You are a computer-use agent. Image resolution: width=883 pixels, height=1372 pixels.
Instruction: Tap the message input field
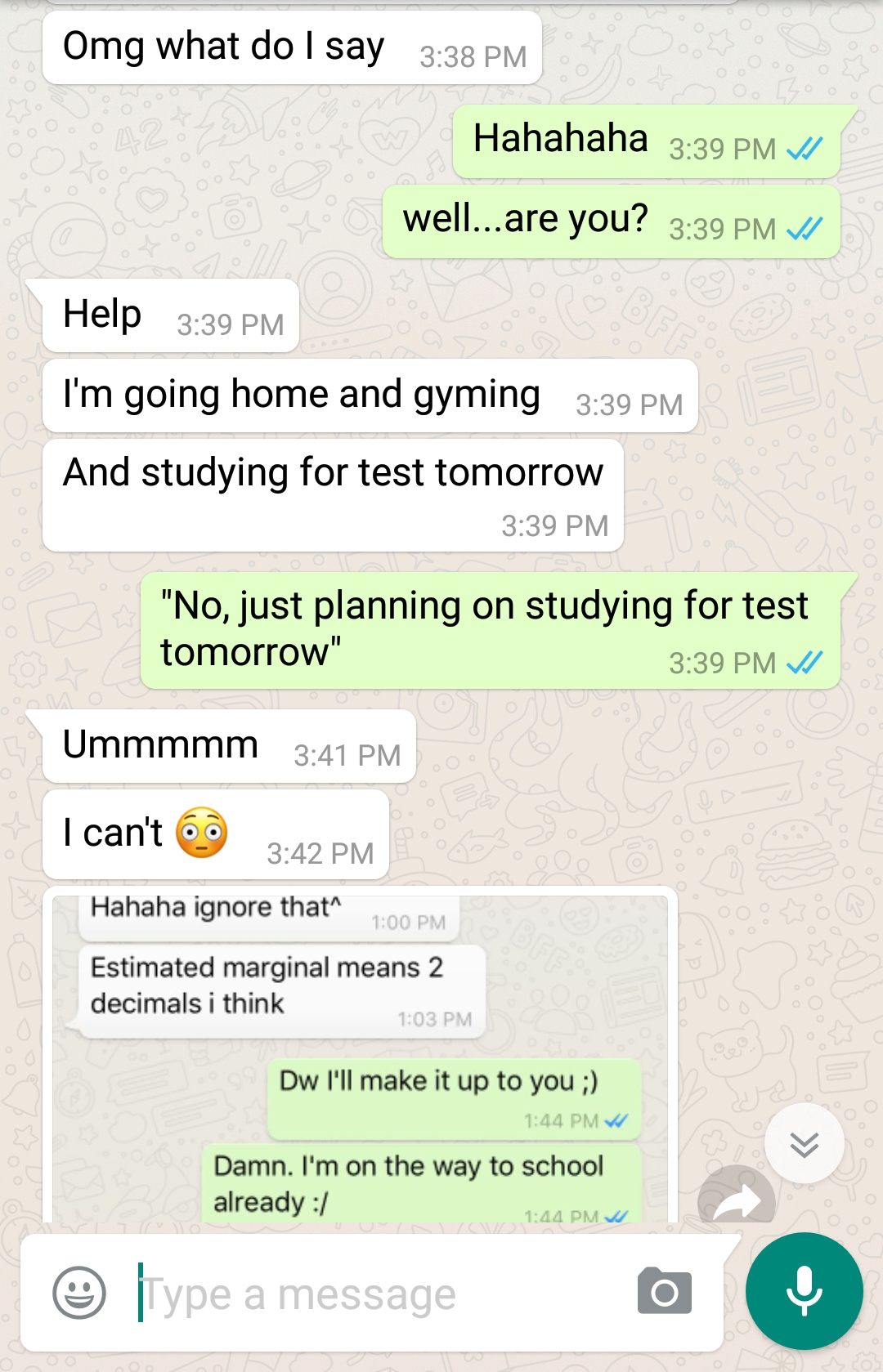point(376,1294)
